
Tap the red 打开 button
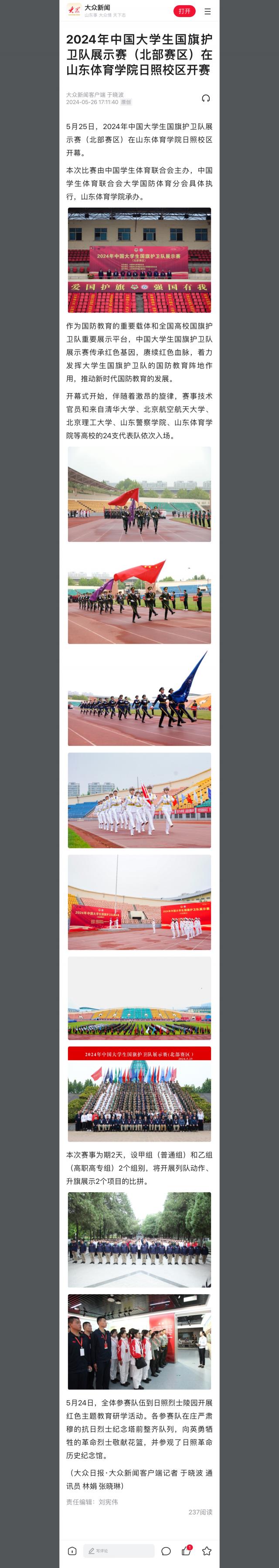(184, 11)
